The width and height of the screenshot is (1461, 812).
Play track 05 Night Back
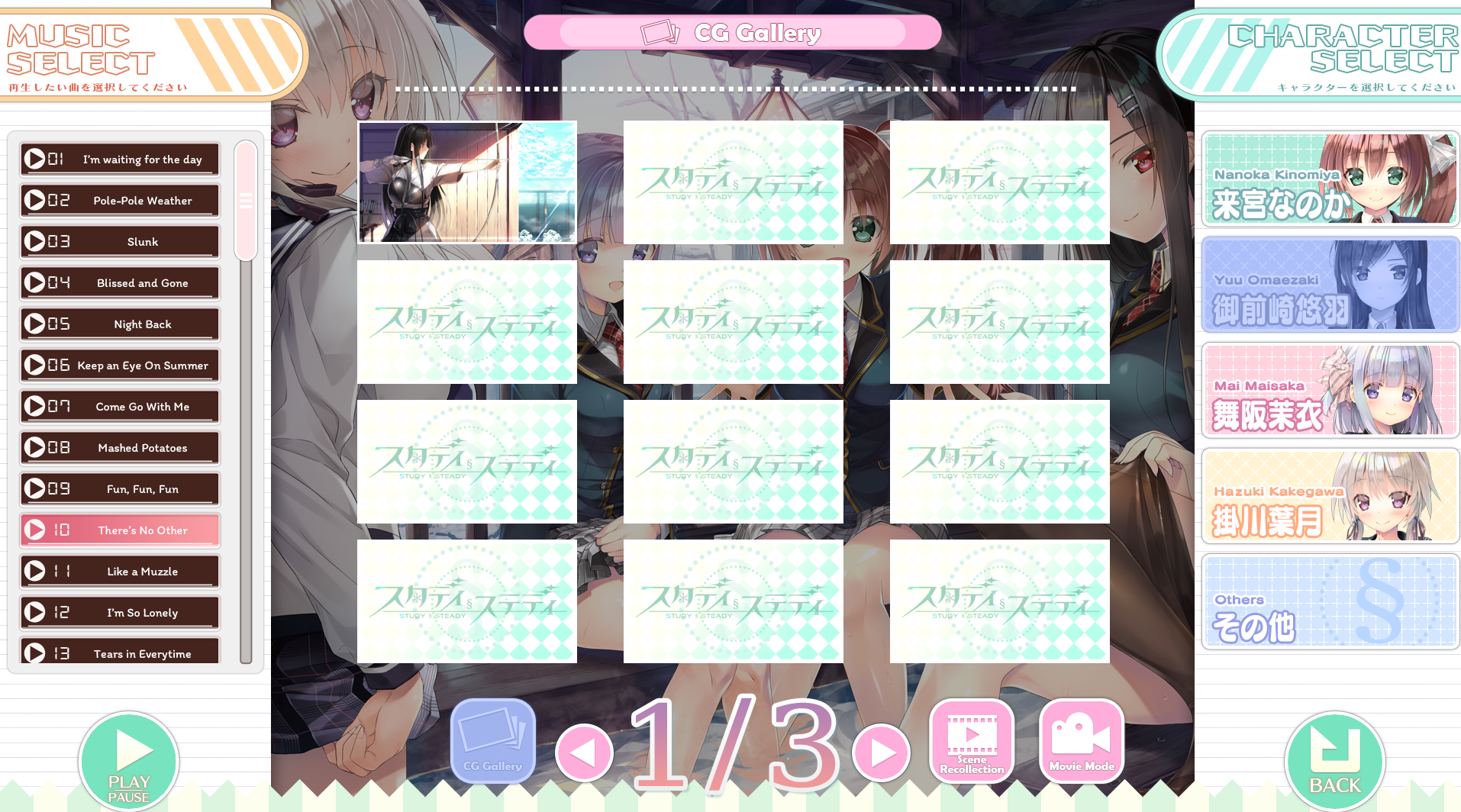pyautogui.click(x=120, y=324)
